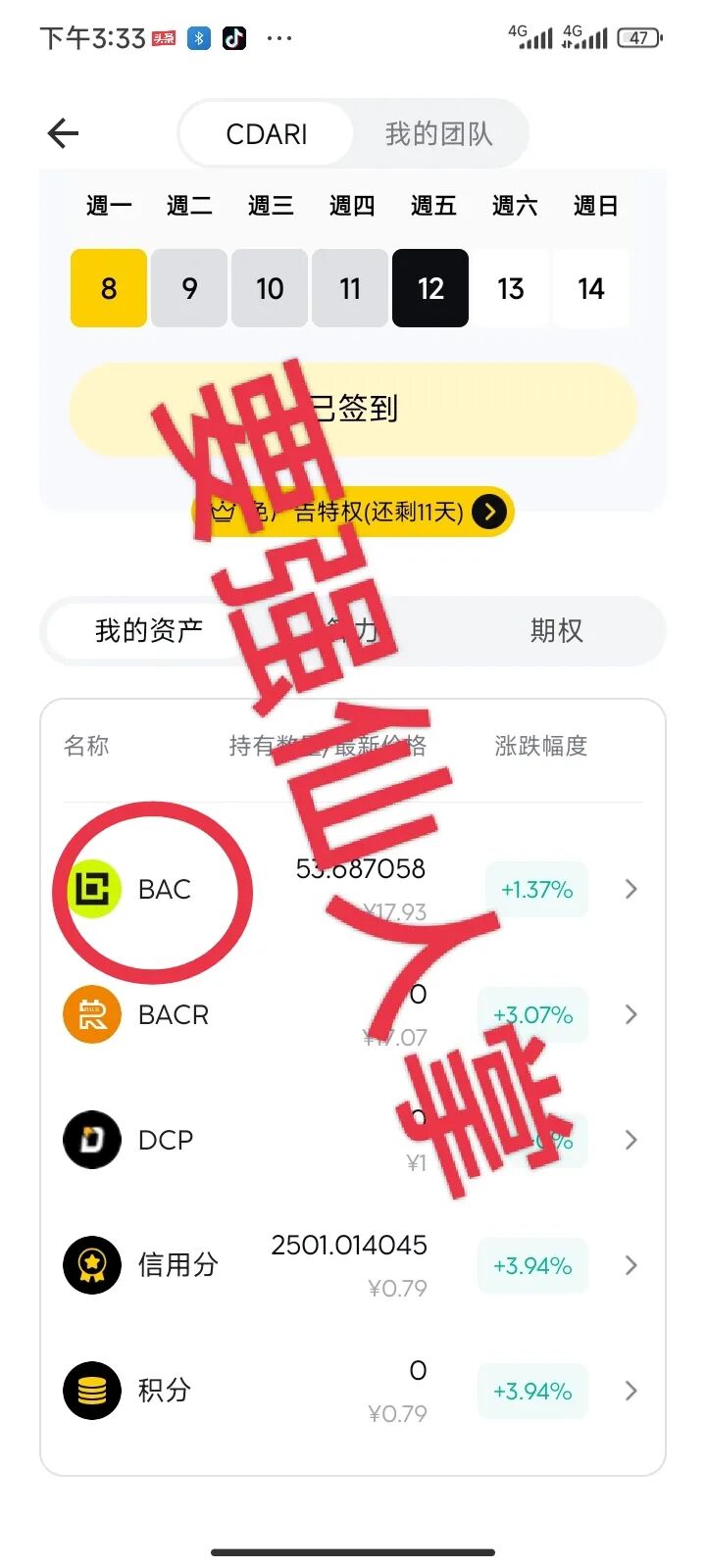Select day 8 in the weekly calendar

109,288
